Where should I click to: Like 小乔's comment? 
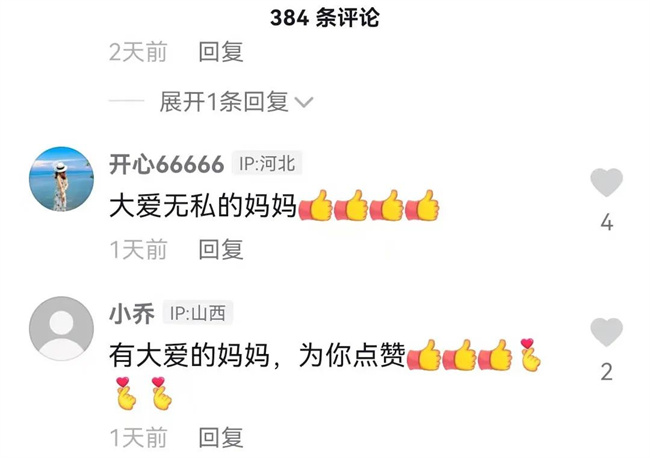click(x=606, y=333)
